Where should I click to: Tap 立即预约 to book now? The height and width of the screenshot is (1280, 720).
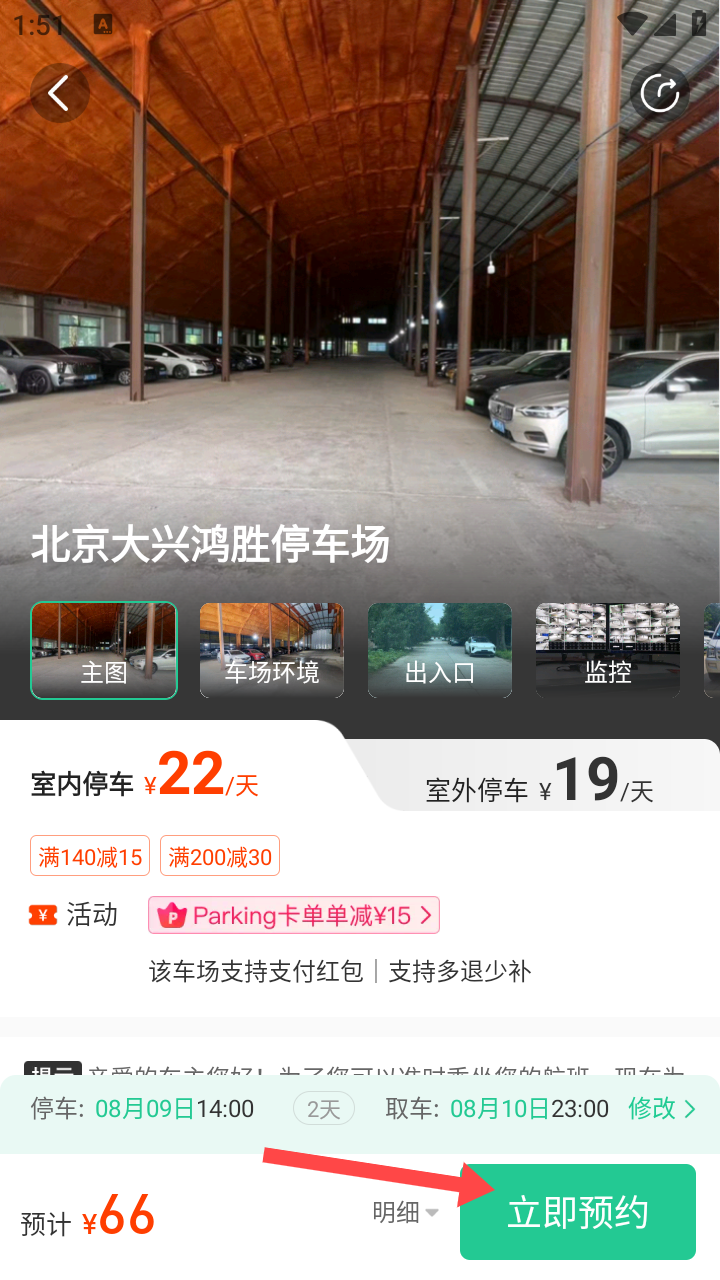(578, 1212)
